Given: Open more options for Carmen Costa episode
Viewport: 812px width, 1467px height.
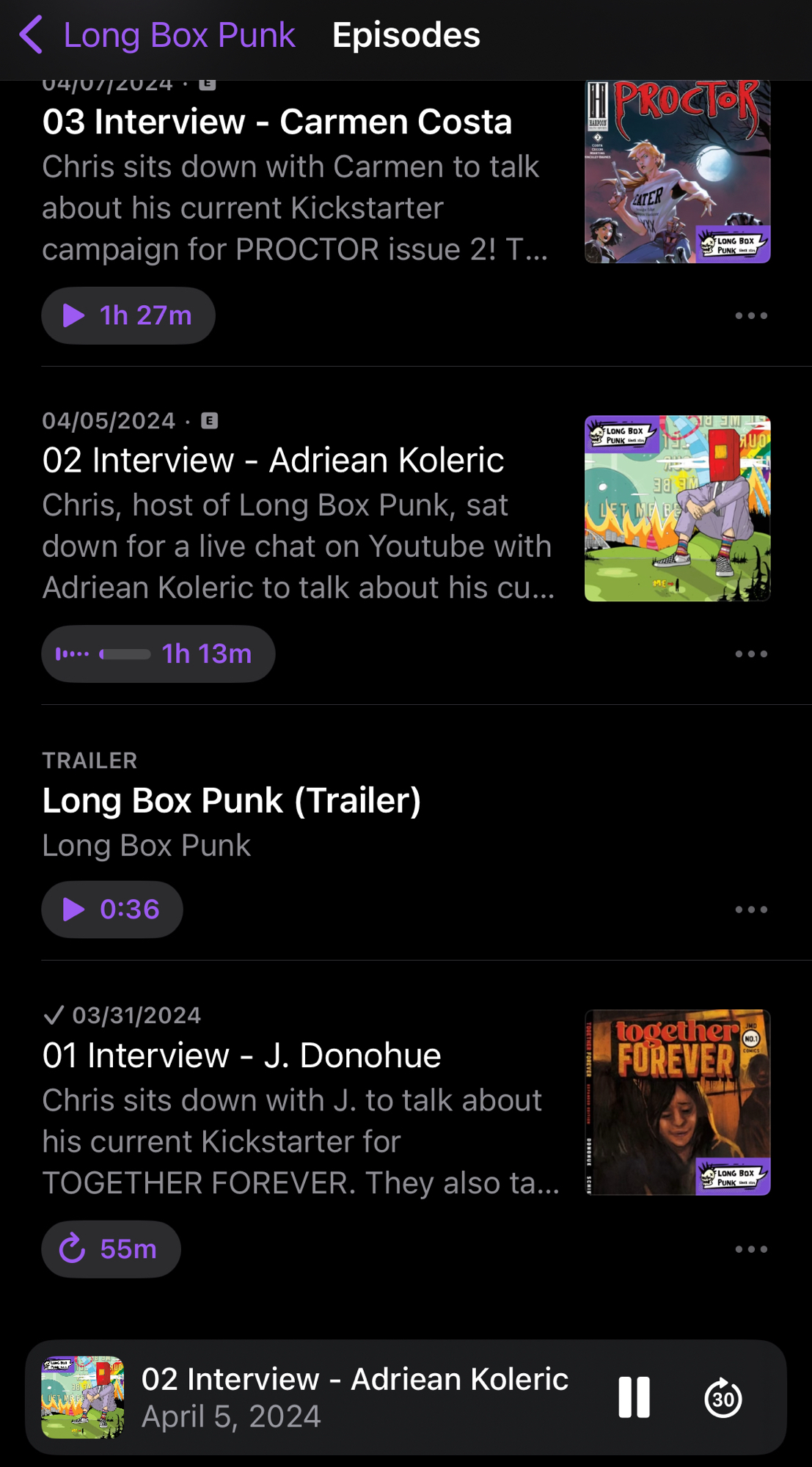Looking at the screenshot, I should (751, 315).
